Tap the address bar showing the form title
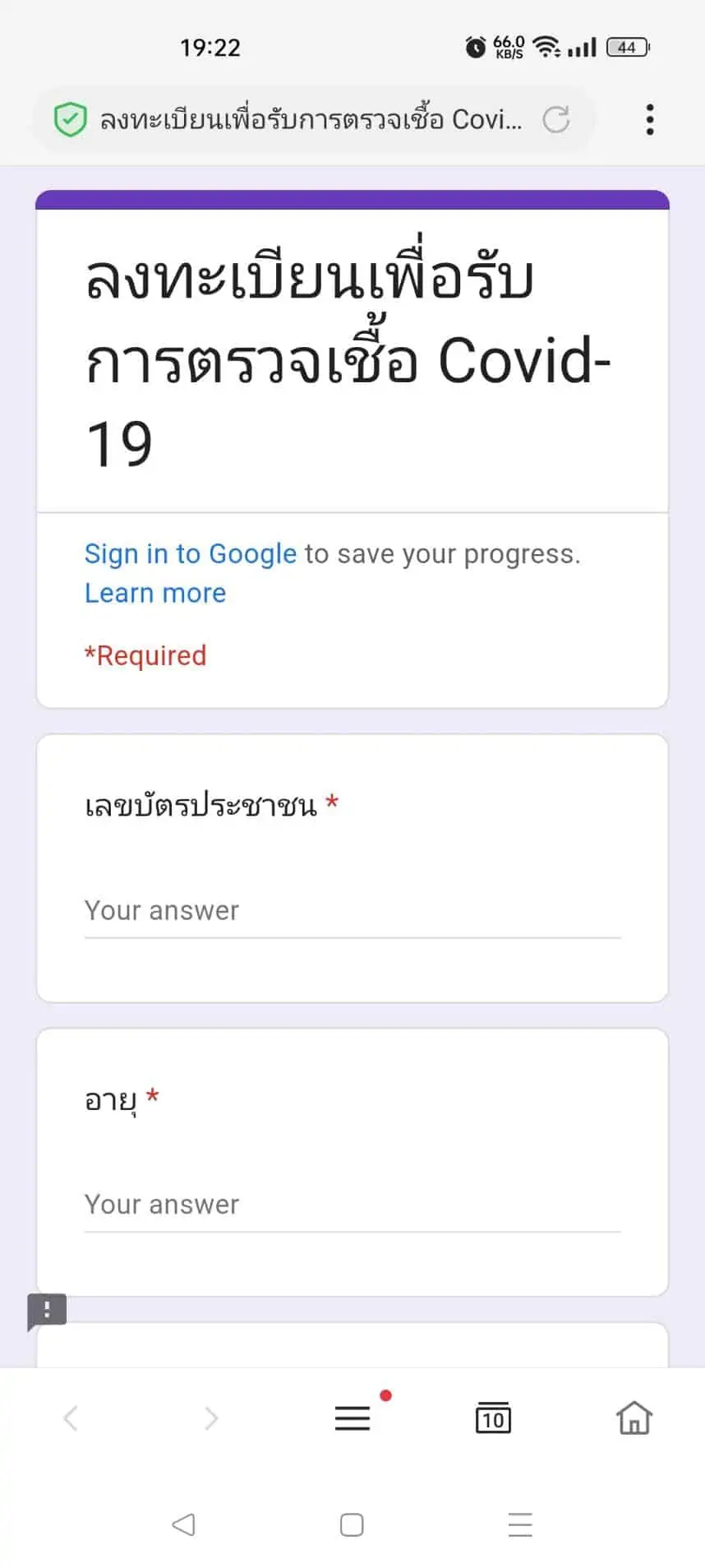705x1568 pixels. point(311,120)
